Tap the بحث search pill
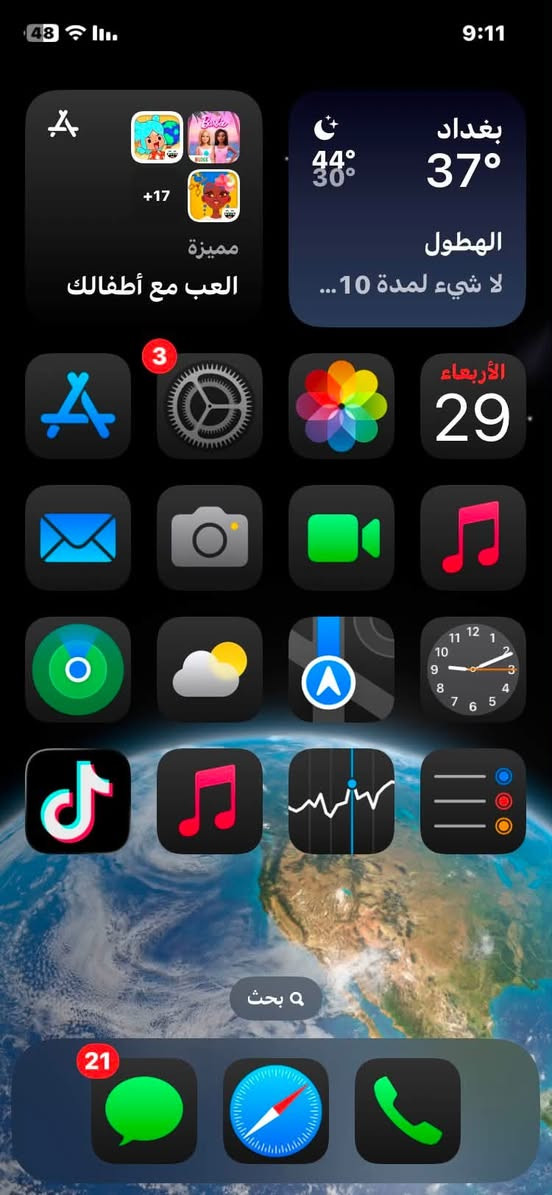552x1195 pixels. (x=276, y=998)
